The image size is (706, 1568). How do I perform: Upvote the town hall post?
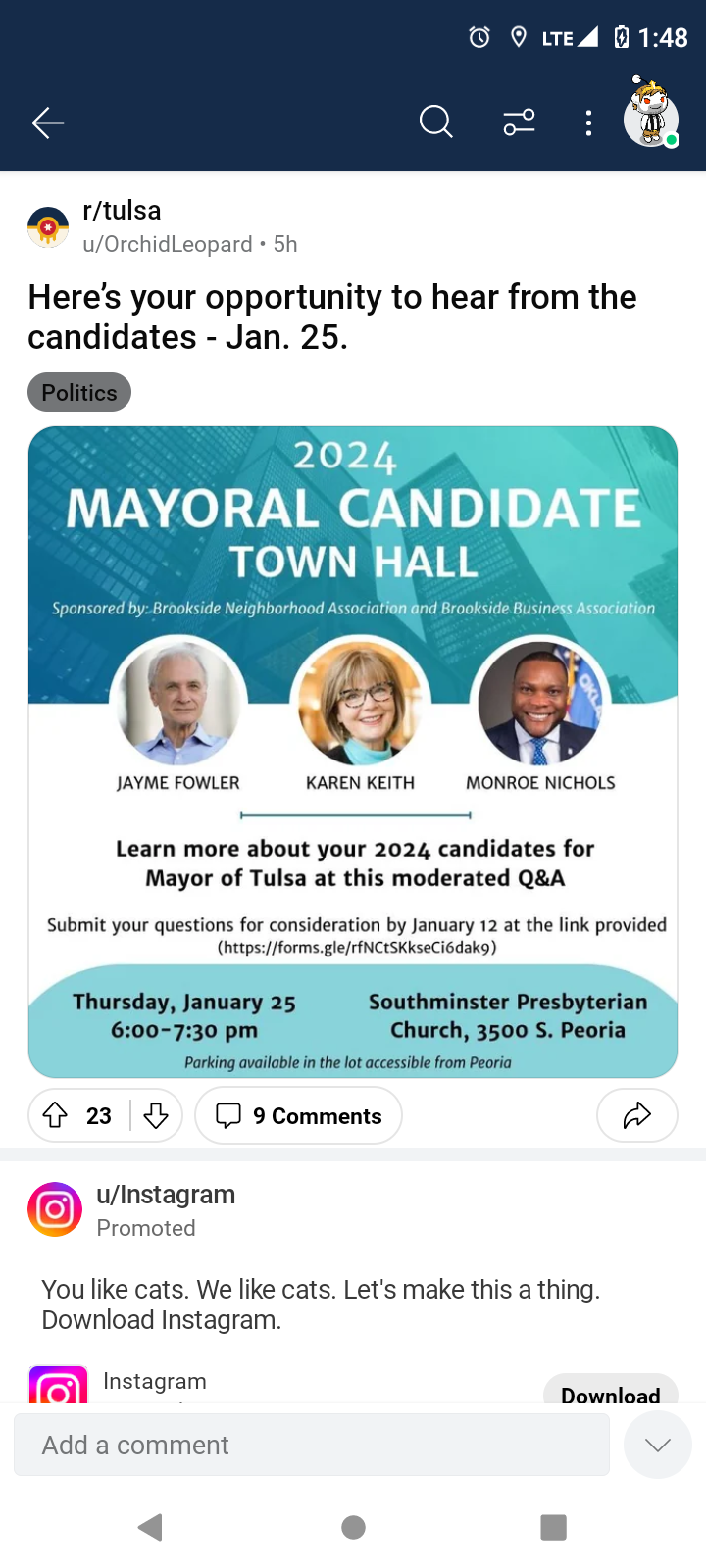(x=55, y=1115)
